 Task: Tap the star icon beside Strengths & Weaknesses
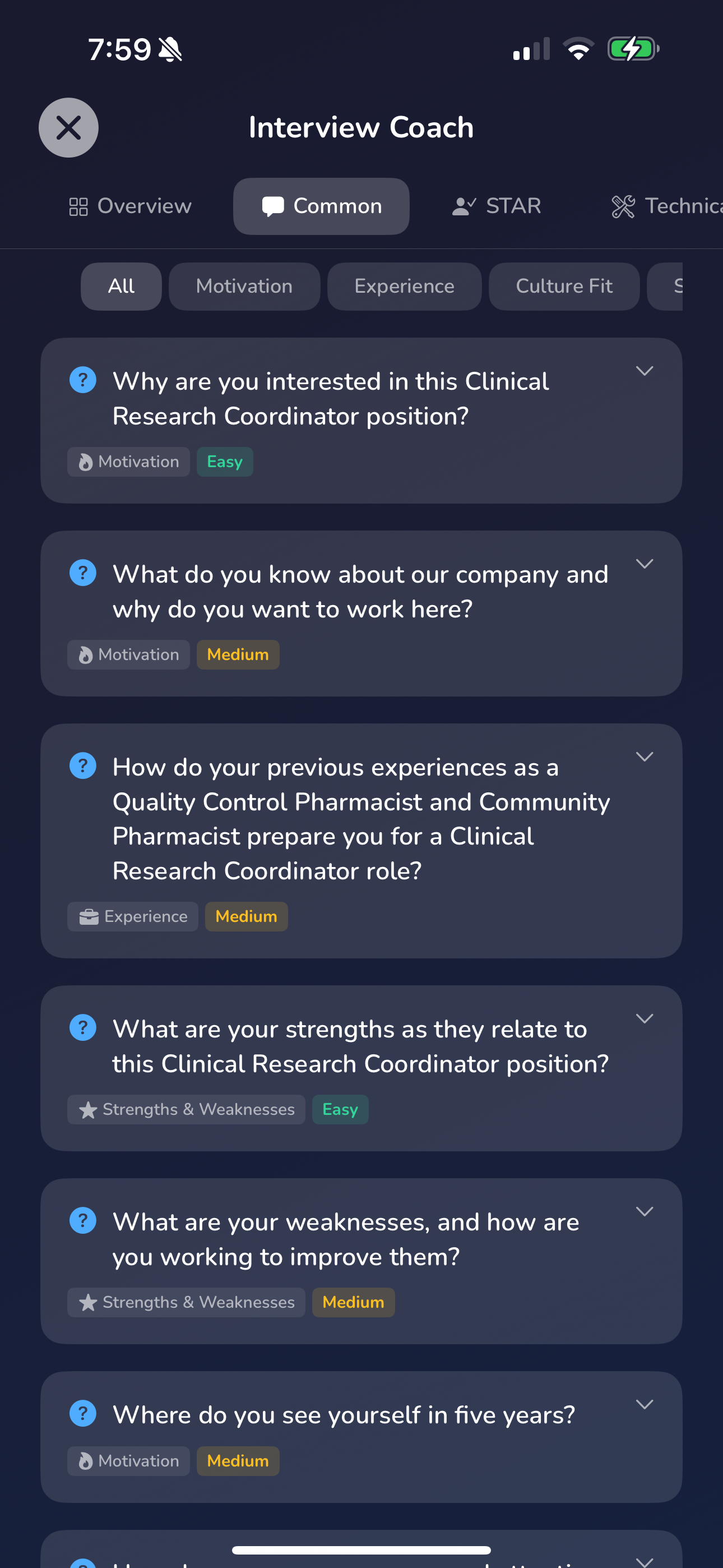(x=89, y=1109)
